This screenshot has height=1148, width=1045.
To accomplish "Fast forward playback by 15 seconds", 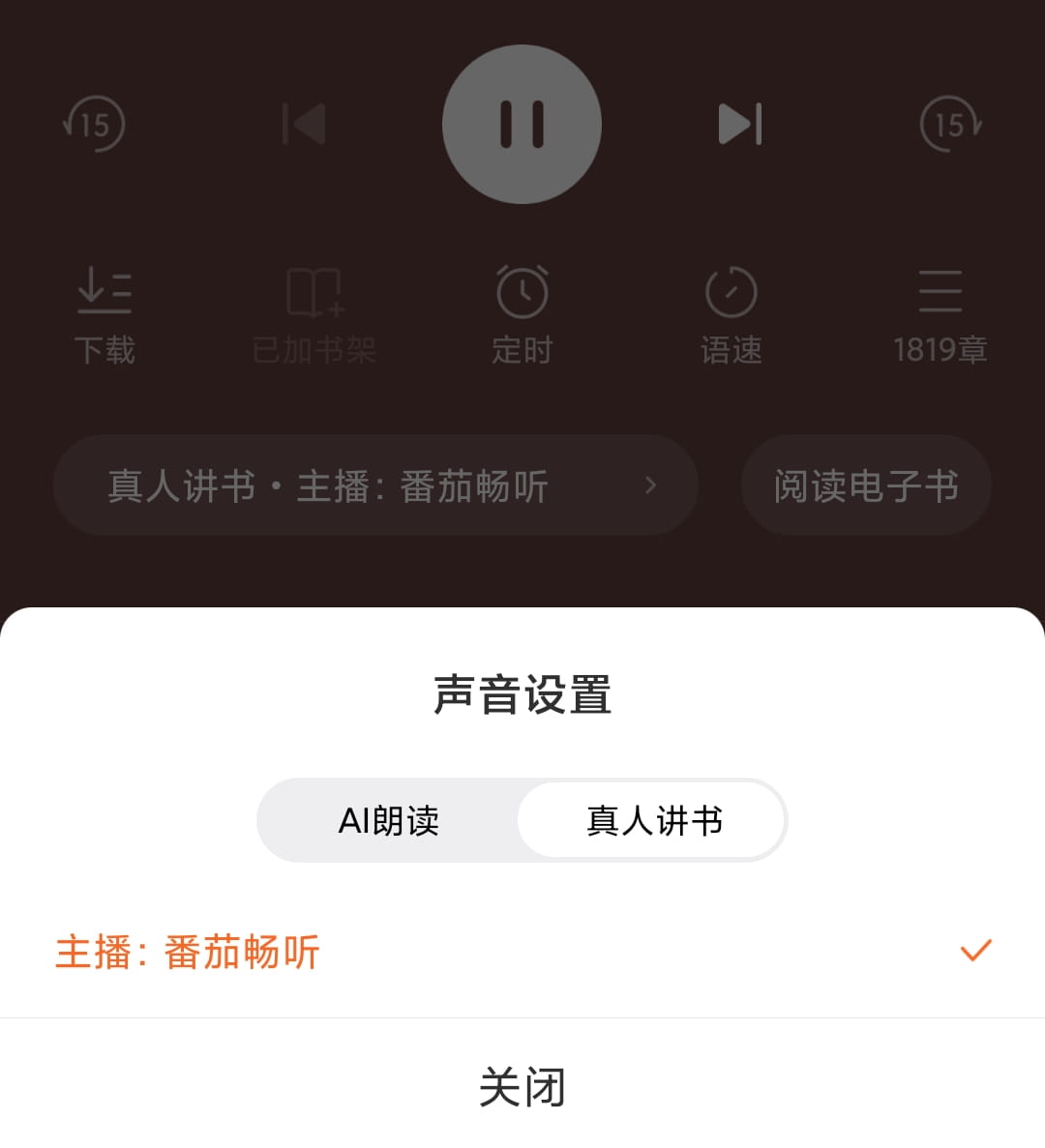I will (950, 124).
